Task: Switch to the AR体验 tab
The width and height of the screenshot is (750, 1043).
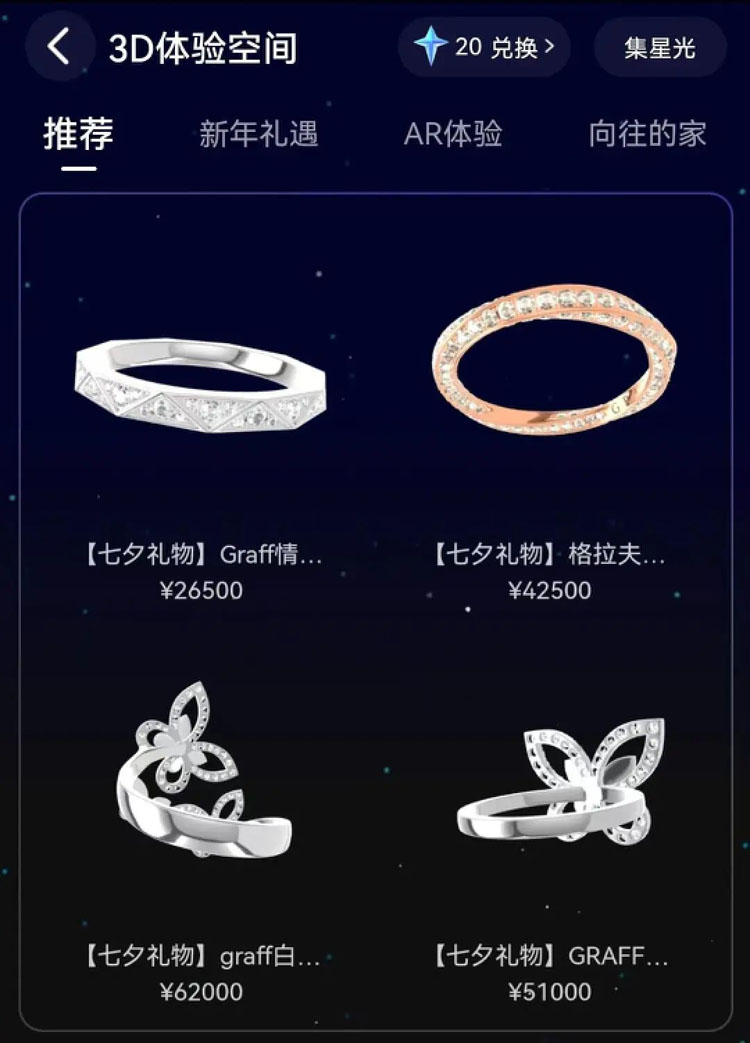Action: 453,134
